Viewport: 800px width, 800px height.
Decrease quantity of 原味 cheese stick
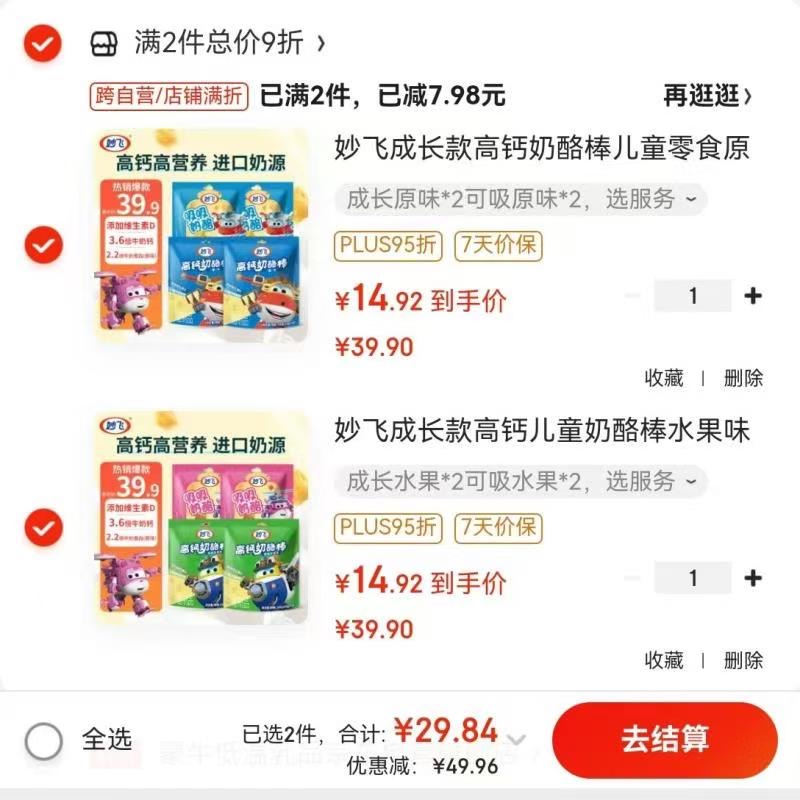632,296
